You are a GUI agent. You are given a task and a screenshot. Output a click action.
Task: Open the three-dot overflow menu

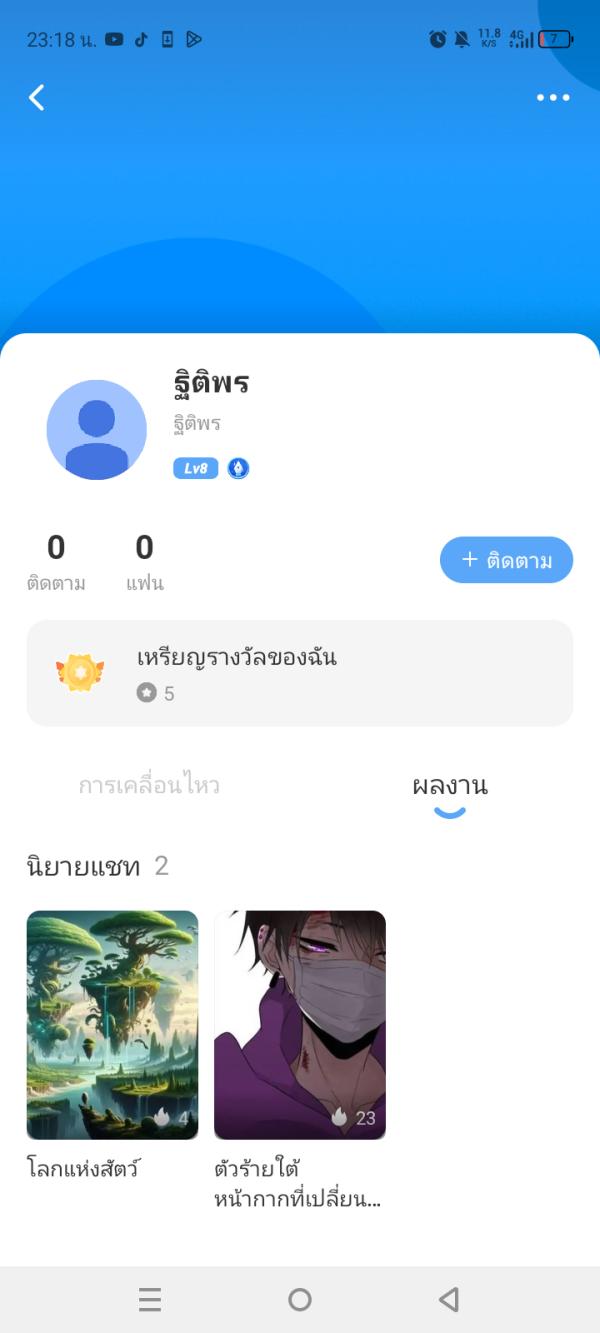[552, 97]
